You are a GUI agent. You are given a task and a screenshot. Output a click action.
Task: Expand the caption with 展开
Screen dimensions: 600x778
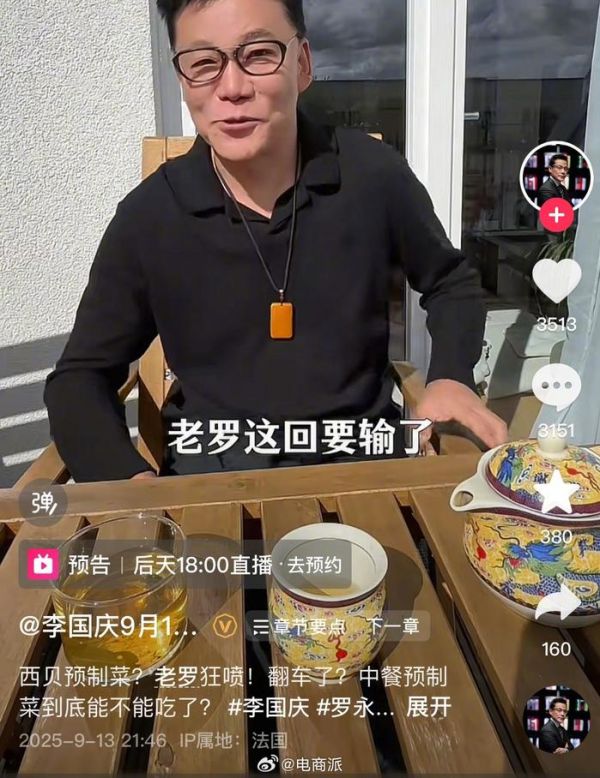[431, 706]
